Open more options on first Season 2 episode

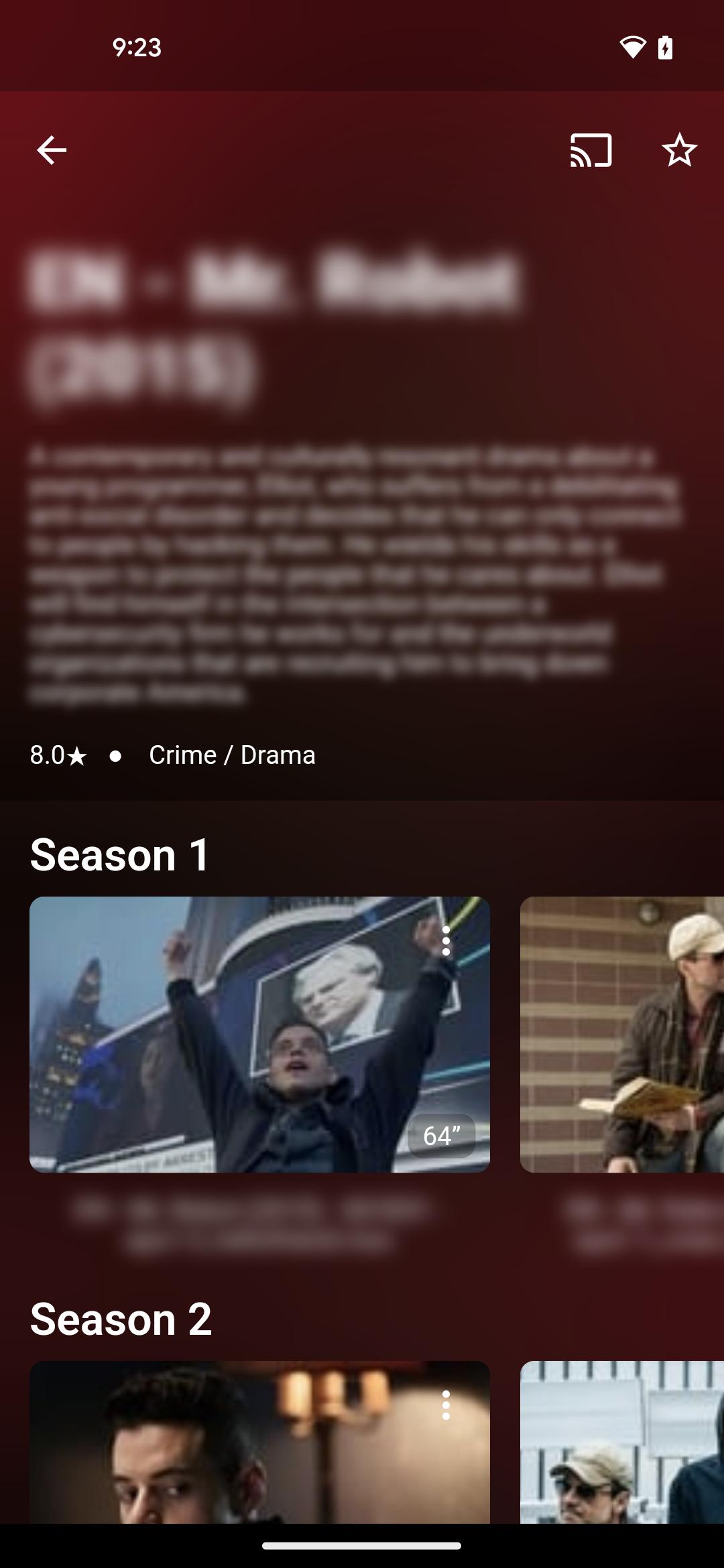point(446,1405)
